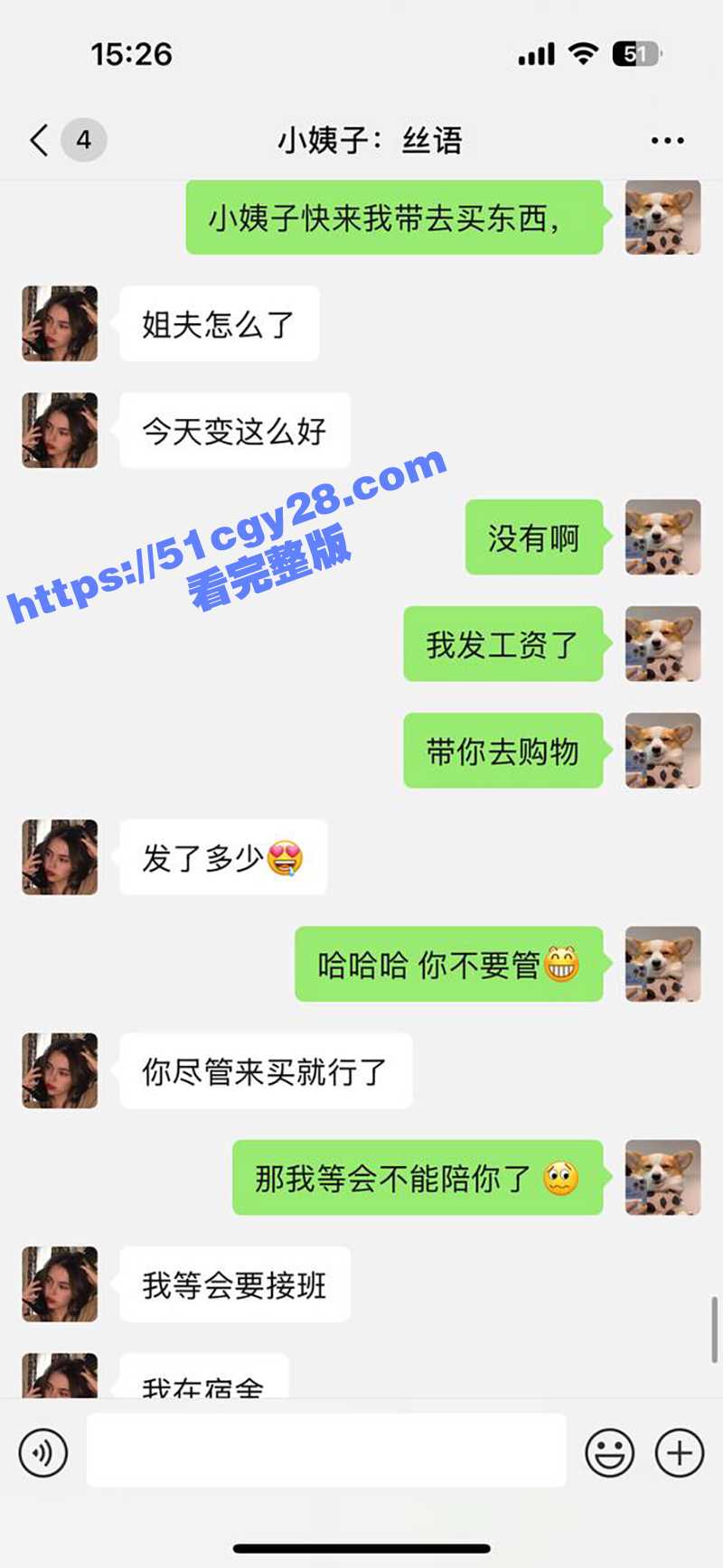Open the emoji sticker panel
Viewport: 723px width, 1568px height.
click(609, 1452)
